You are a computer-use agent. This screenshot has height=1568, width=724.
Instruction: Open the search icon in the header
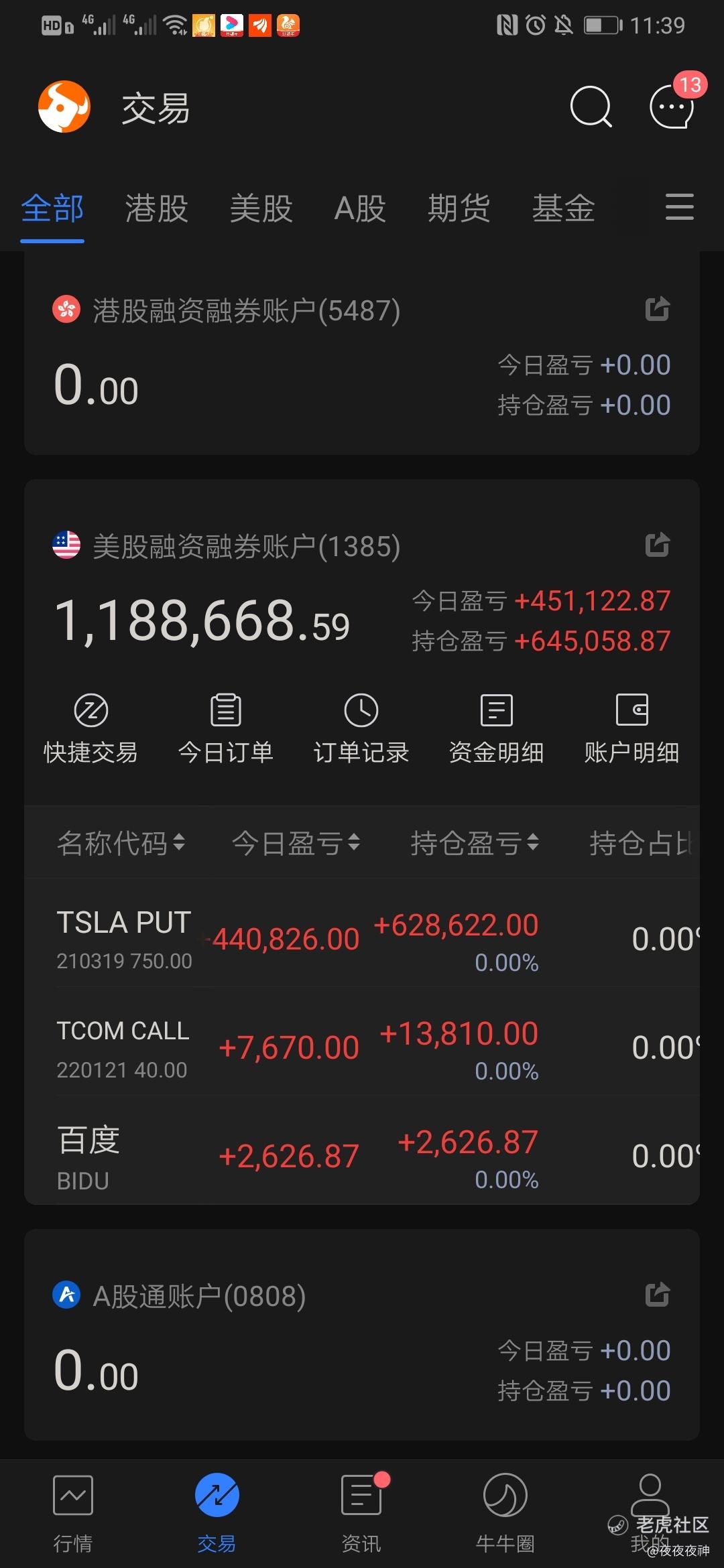pyautogui.click(x=591, y=107)
